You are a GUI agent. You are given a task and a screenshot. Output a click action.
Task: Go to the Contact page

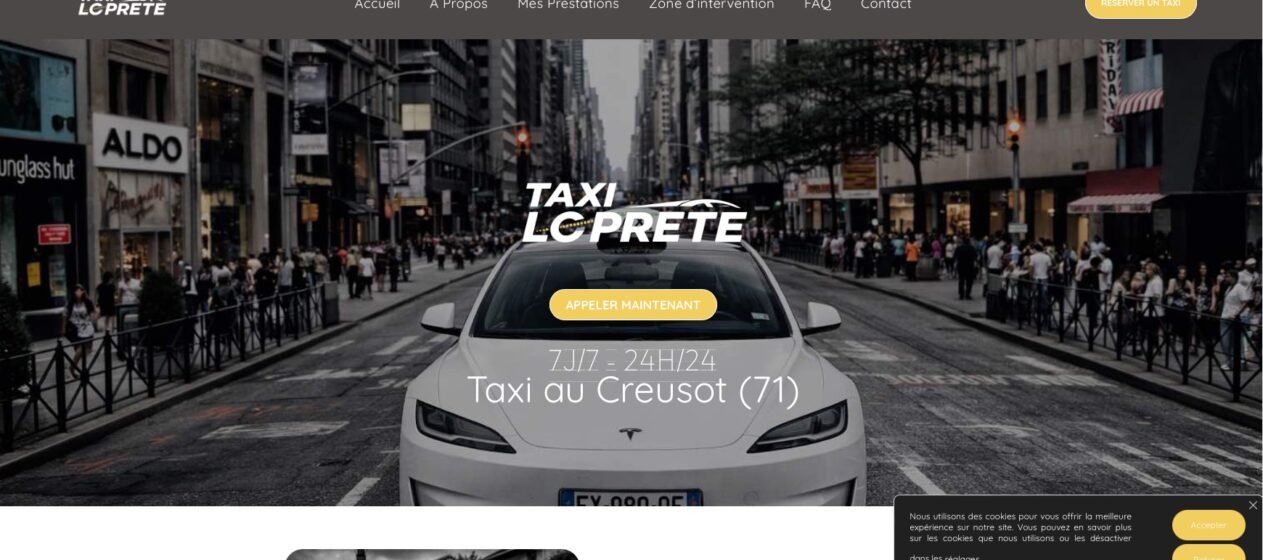(x=886, y=5)
